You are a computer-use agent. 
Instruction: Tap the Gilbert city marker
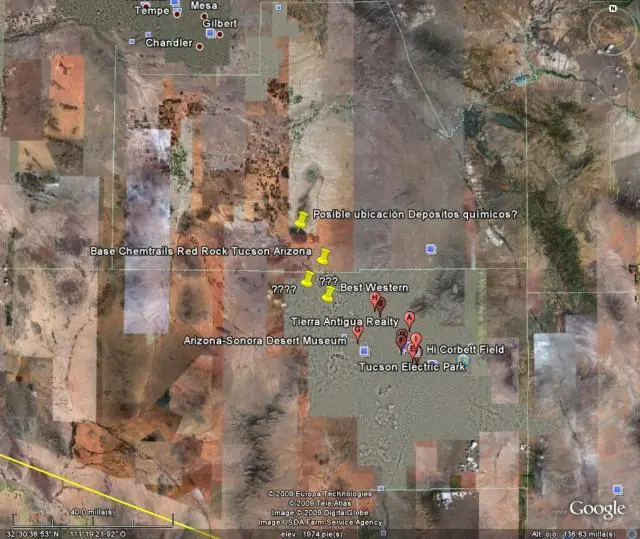220,35
